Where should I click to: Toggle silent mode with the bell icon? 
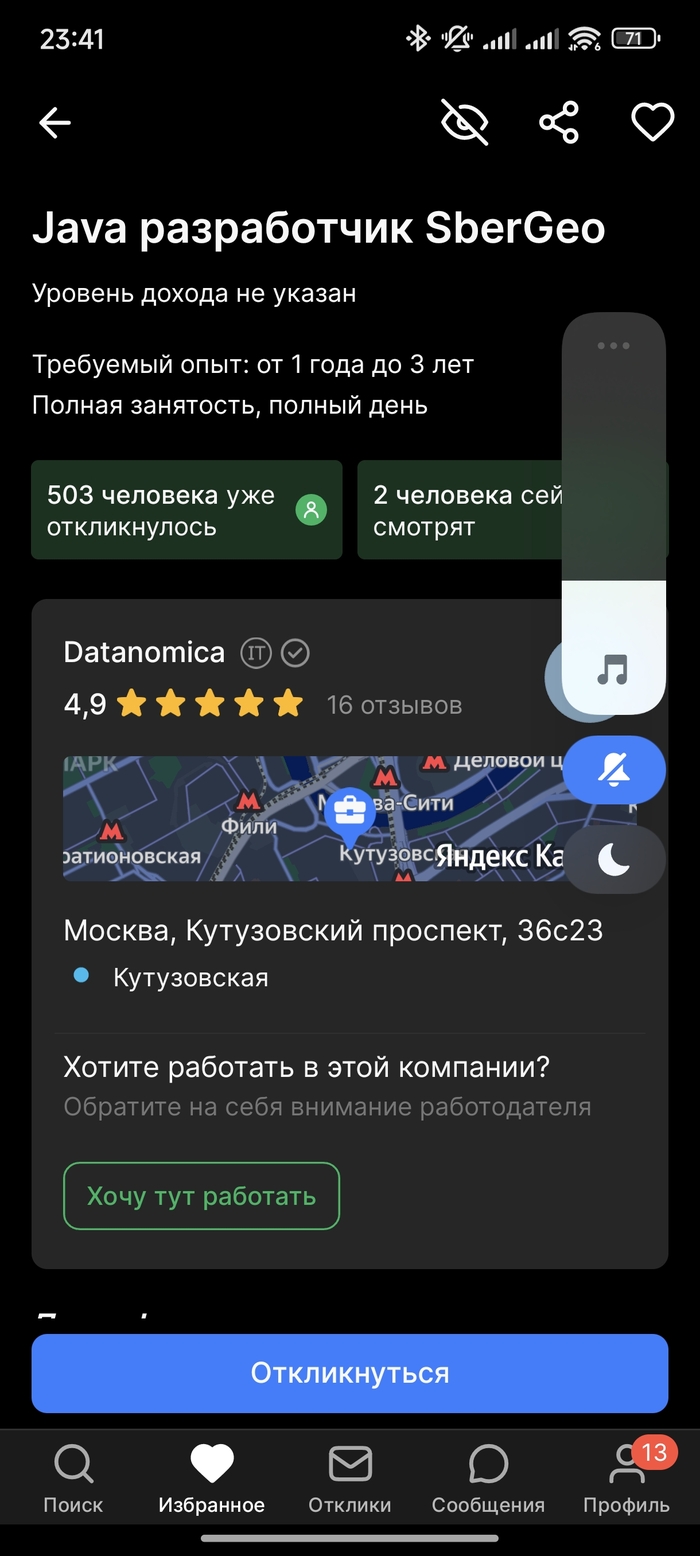coord(613,769)
